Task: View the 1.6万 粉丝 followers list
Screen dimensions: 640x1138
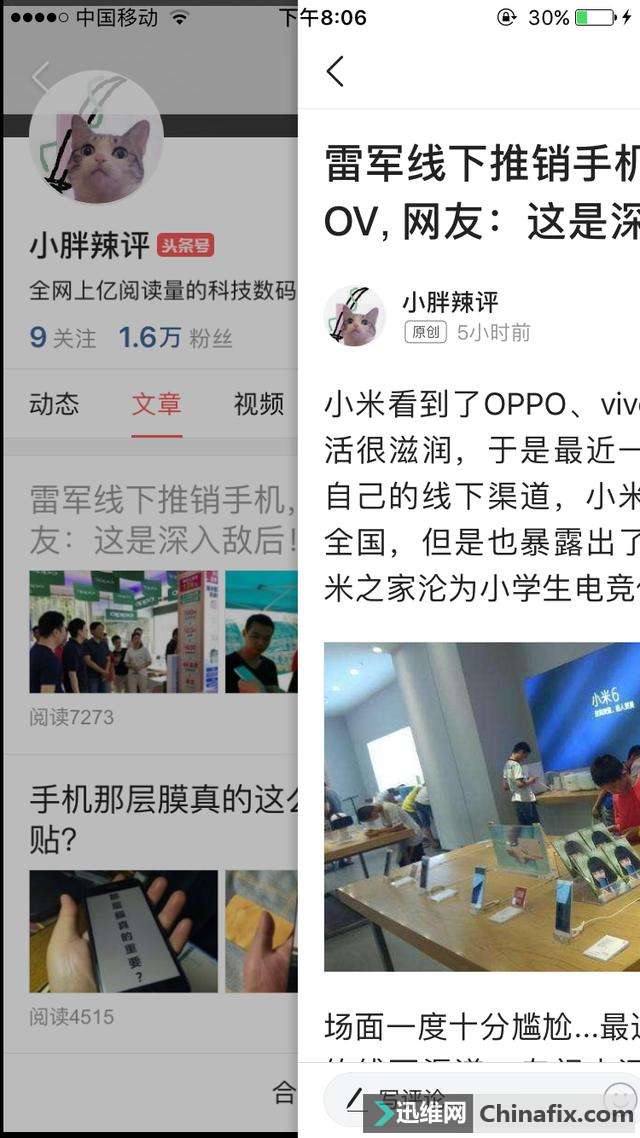Action: point(176,337)
